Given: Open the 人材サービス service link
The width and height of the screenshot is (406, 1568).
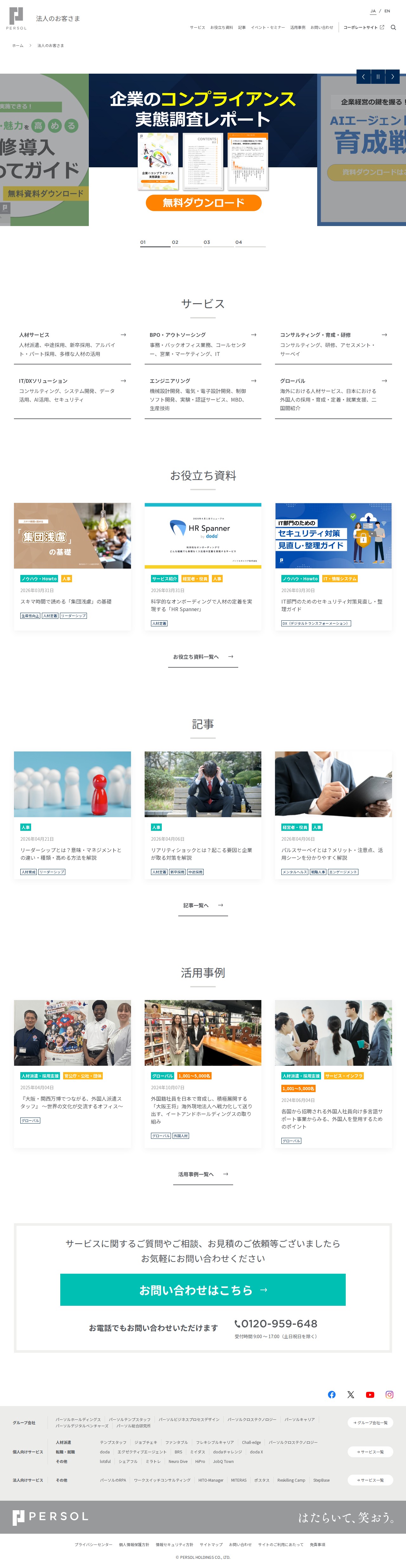Looking at the screenshot, I should point(72,344).
